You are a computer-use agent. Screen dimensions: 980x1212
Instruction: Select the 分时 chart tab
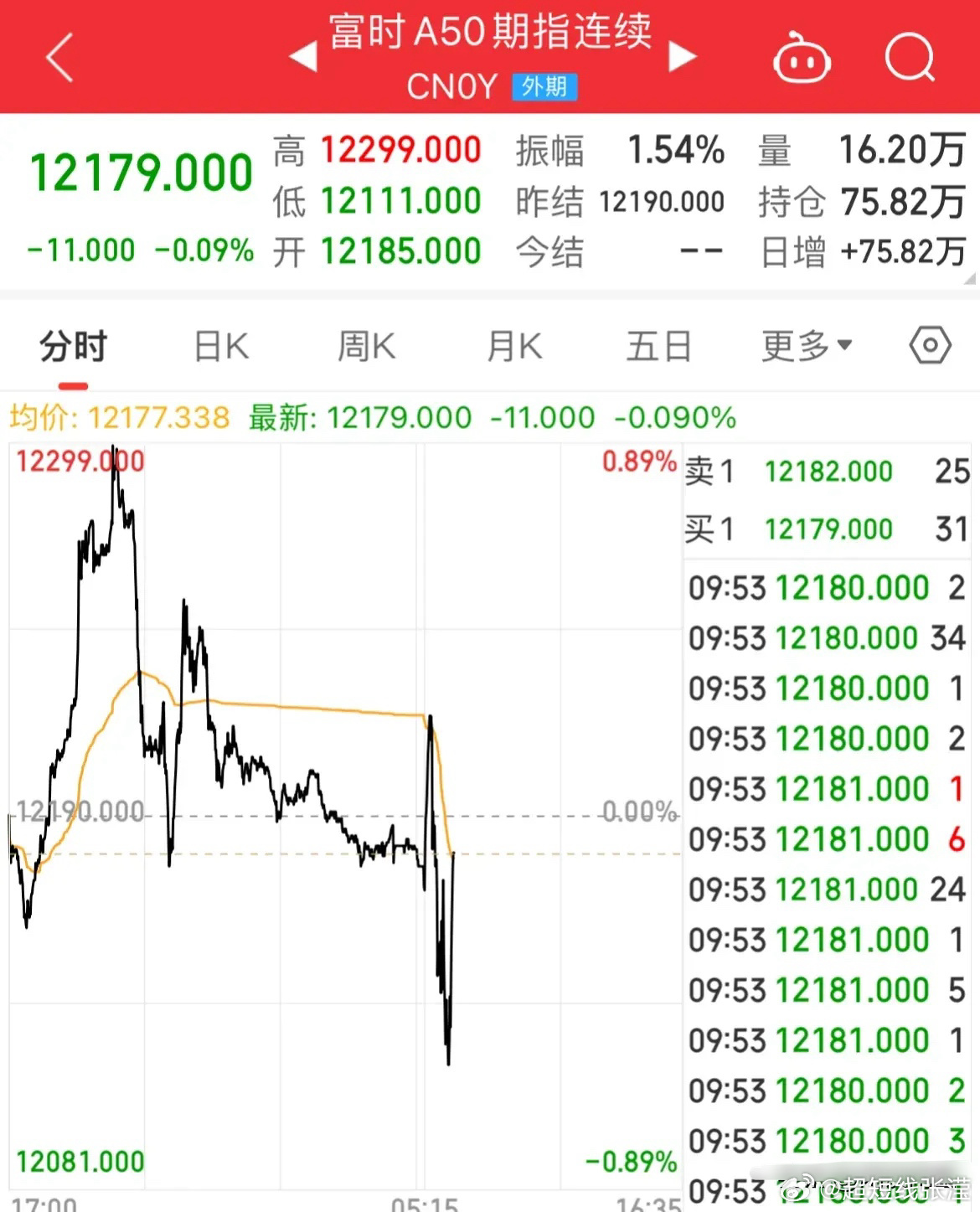tap(74, 346)
